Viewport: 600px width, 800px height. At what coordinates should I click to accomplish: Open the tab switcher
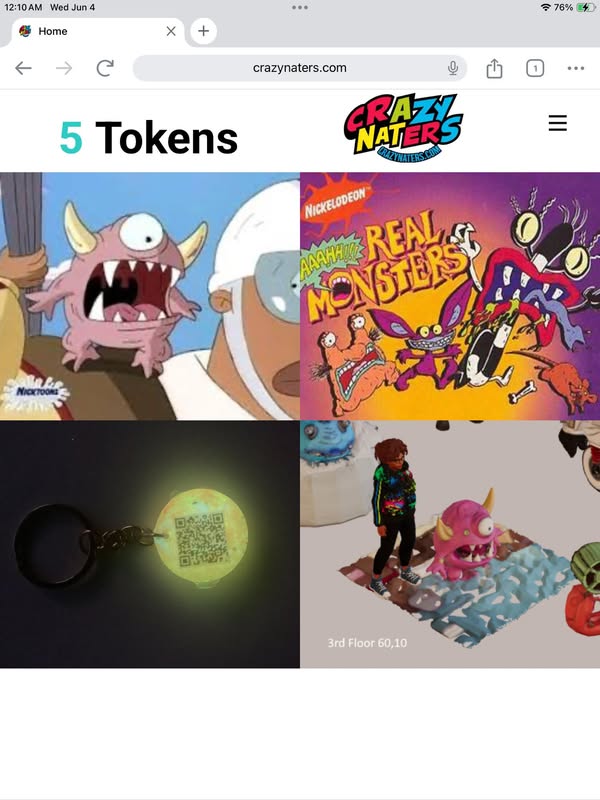click(535, 68)
